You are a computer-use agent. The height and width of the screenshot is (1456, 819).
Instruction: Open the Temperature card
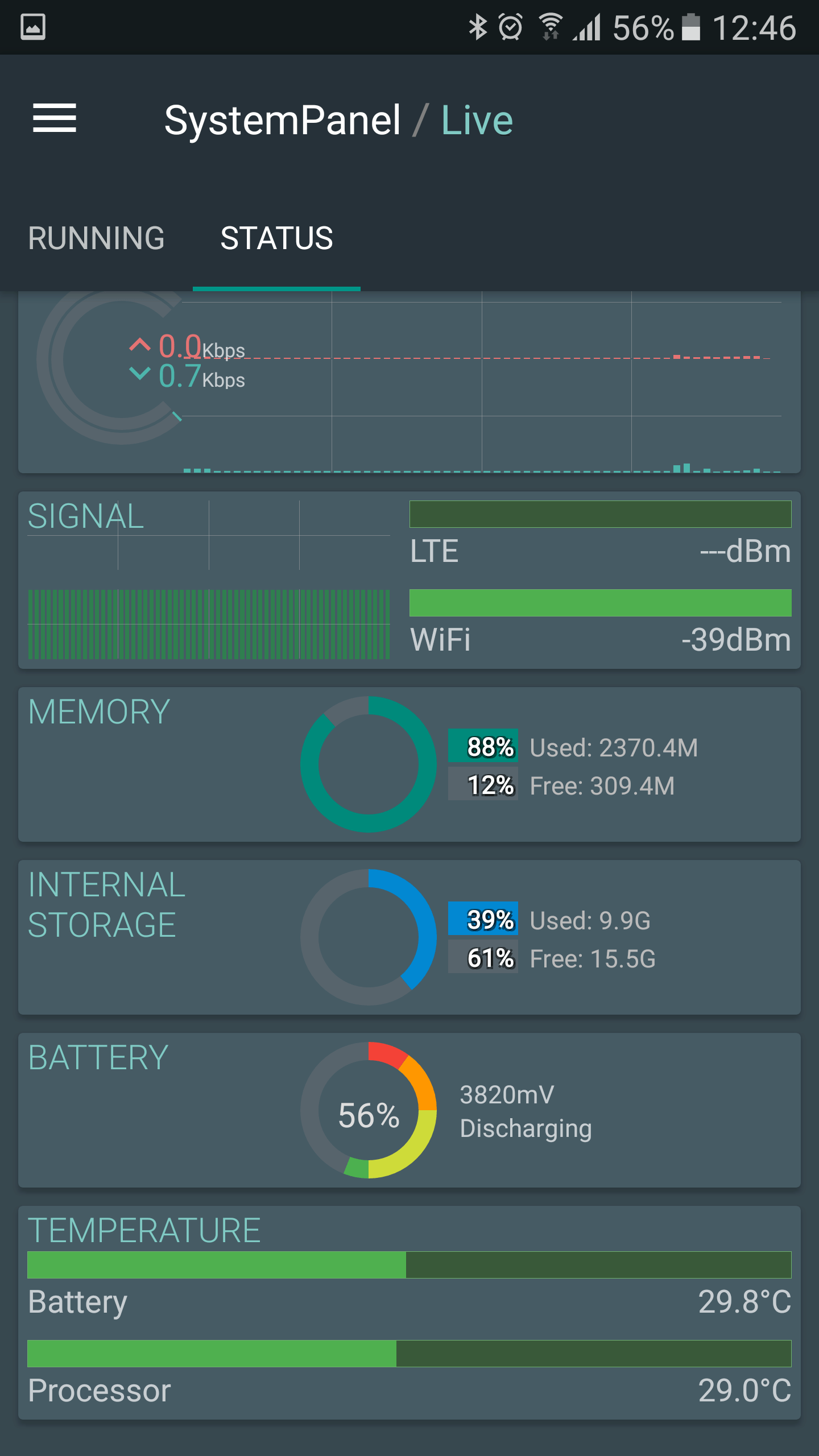coord(409,1313)
